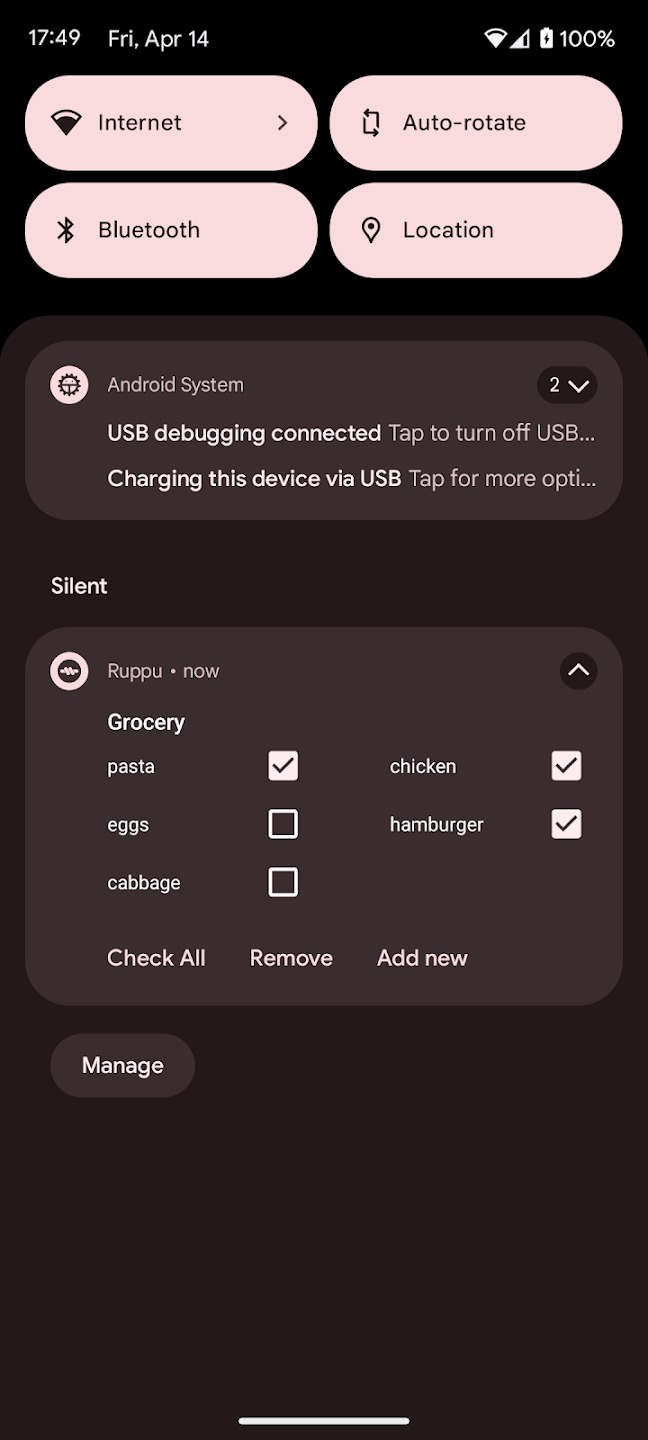The width and height of the screenshot is (648, 1440).
Task: Collapse the Ruppu notification
Action: coord(578,671)
